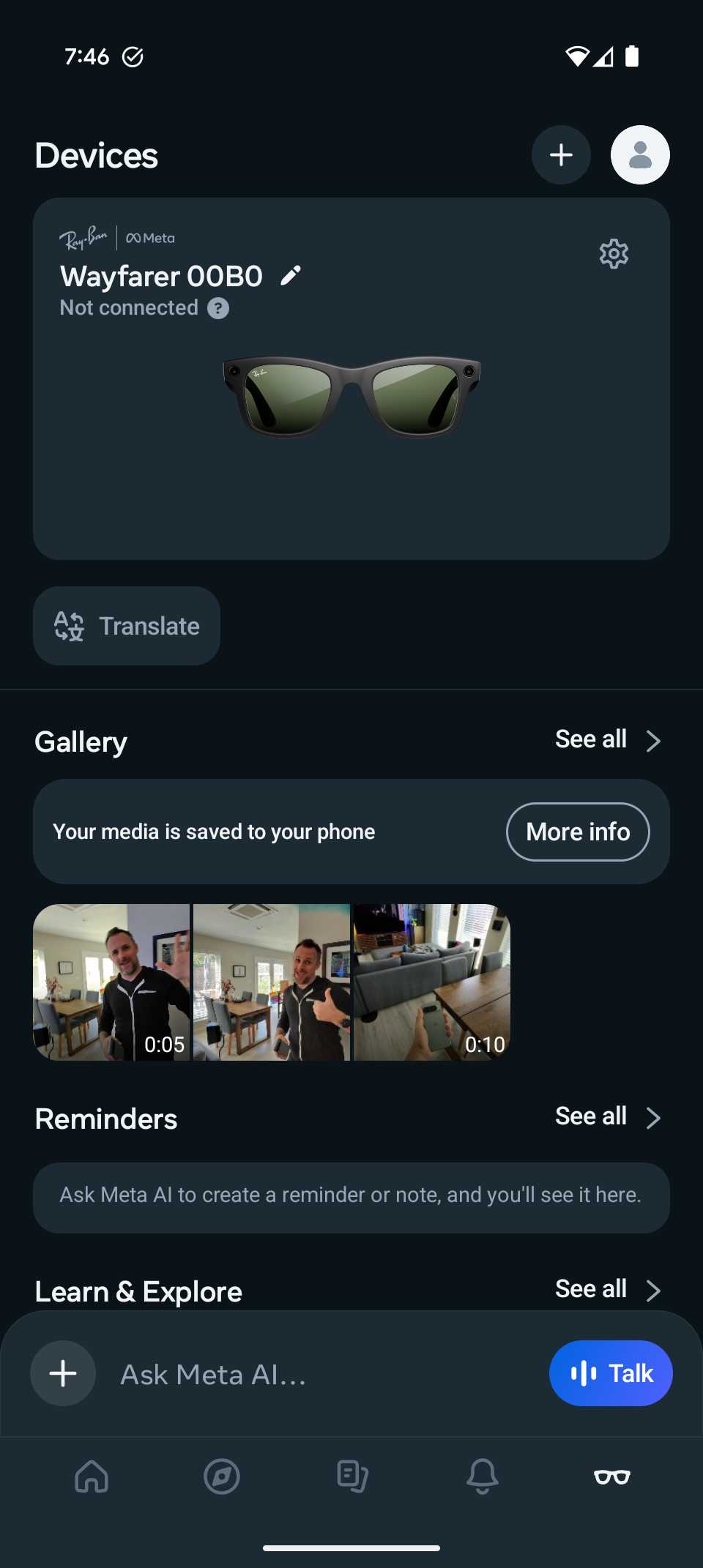
Task: Play the 0:10 gallery video
Action: pos(432,982)
